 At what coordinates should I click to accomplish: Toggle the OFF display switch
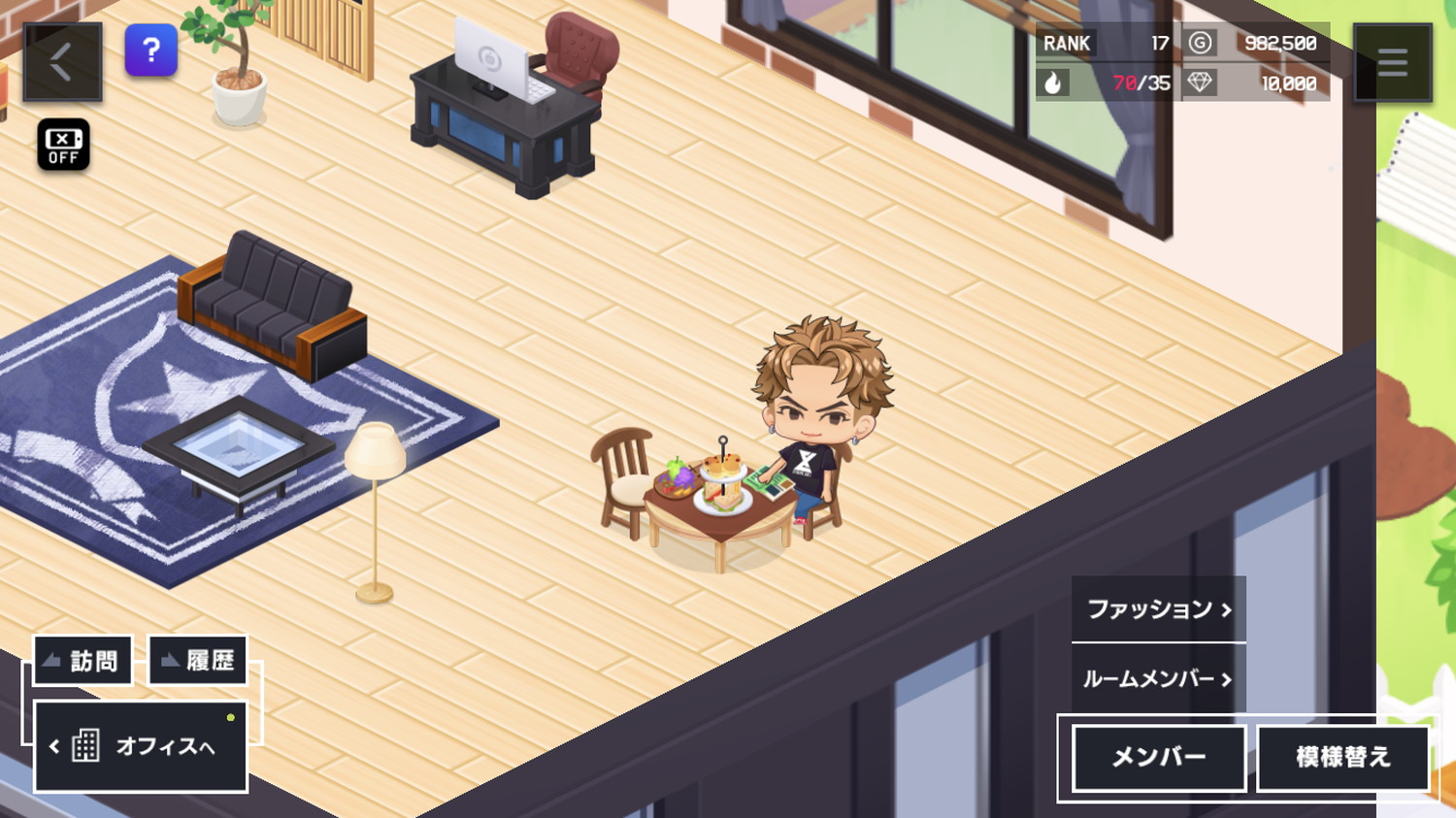coord(63,145)
